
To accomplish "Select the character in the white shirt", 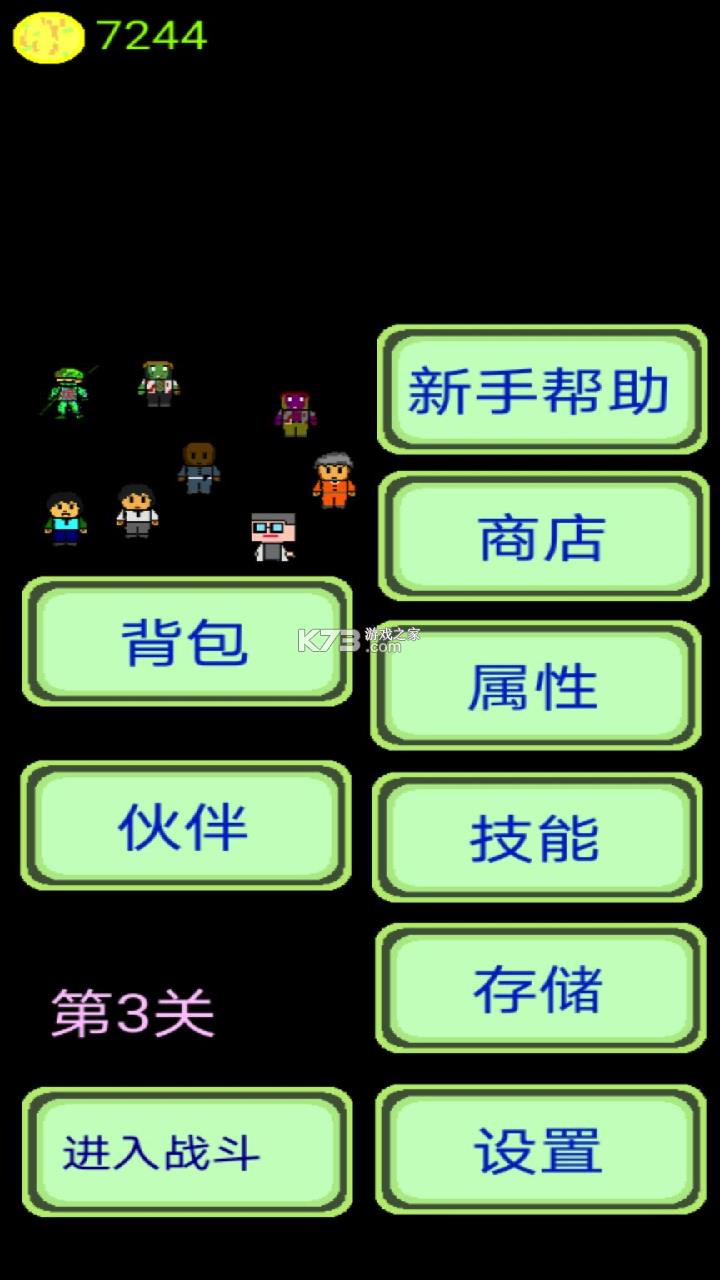I will coord(138,512).
